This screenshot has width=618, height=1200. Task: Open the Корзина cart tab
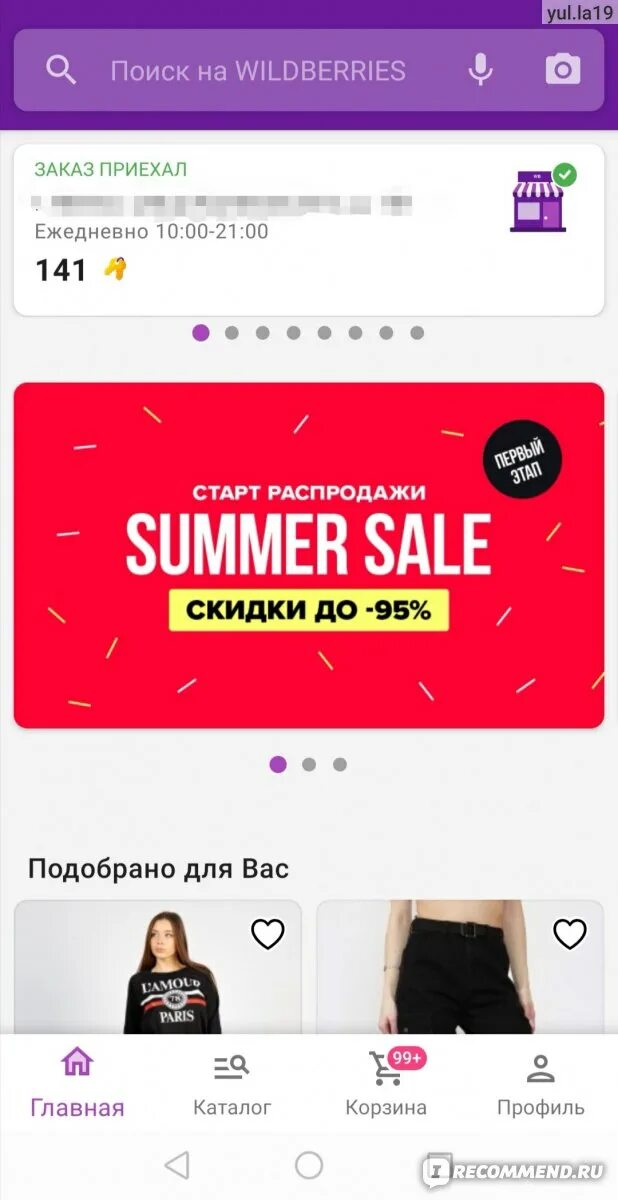386,1084
